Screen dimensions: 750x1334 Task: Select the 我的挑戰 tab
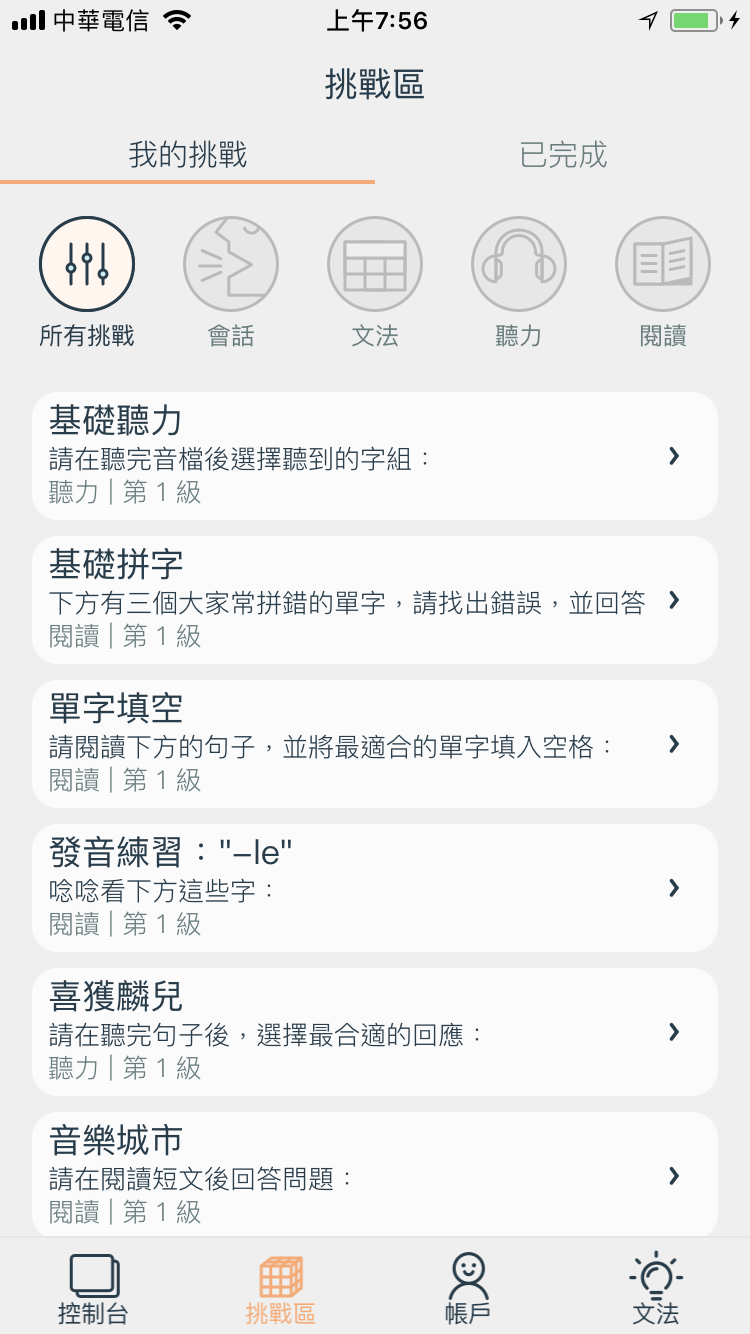[187, 155]
